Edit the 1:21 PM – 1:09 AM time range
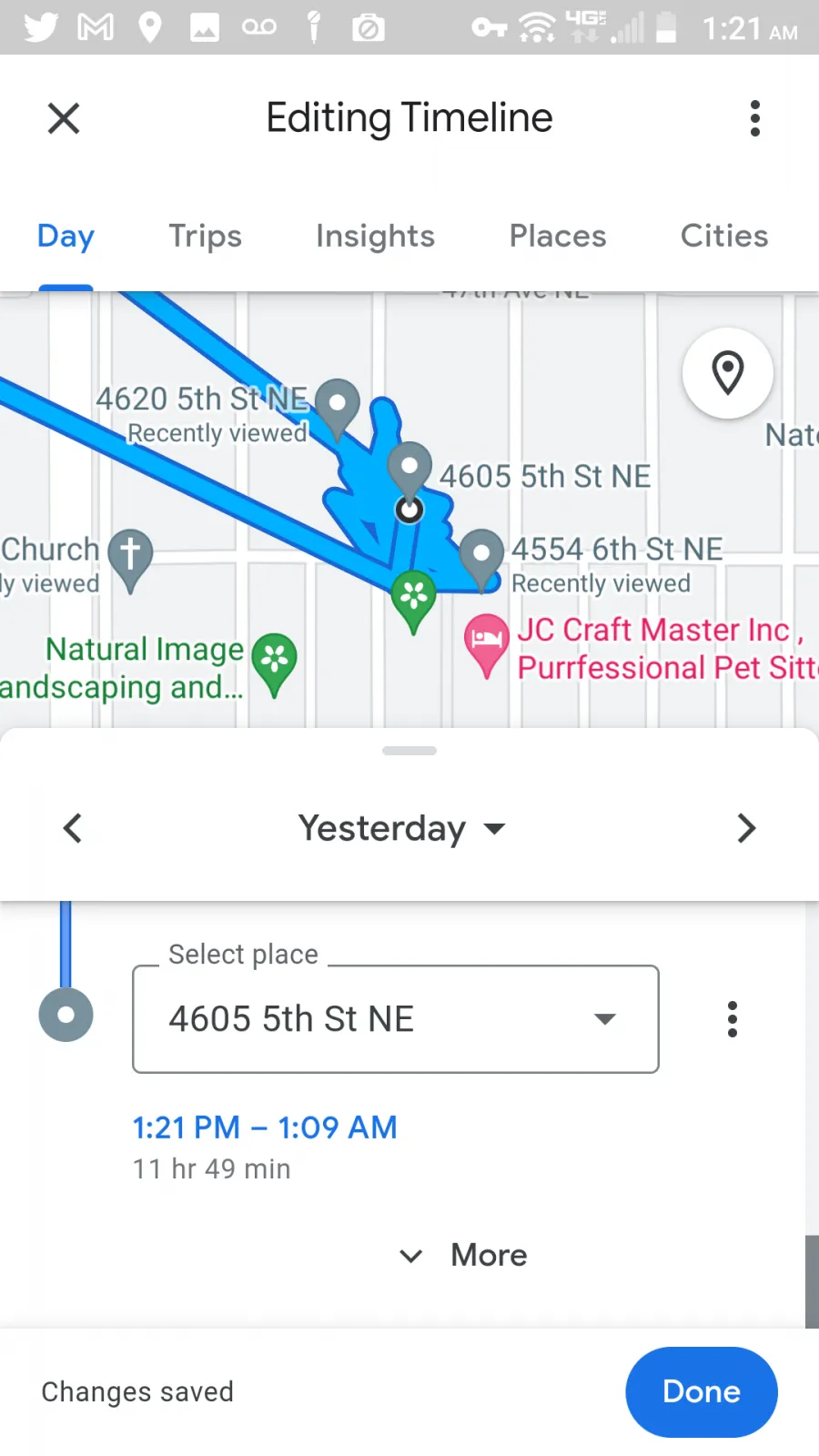The height and width of the screenshot is (1456, 819). [x=265, y=1127]
